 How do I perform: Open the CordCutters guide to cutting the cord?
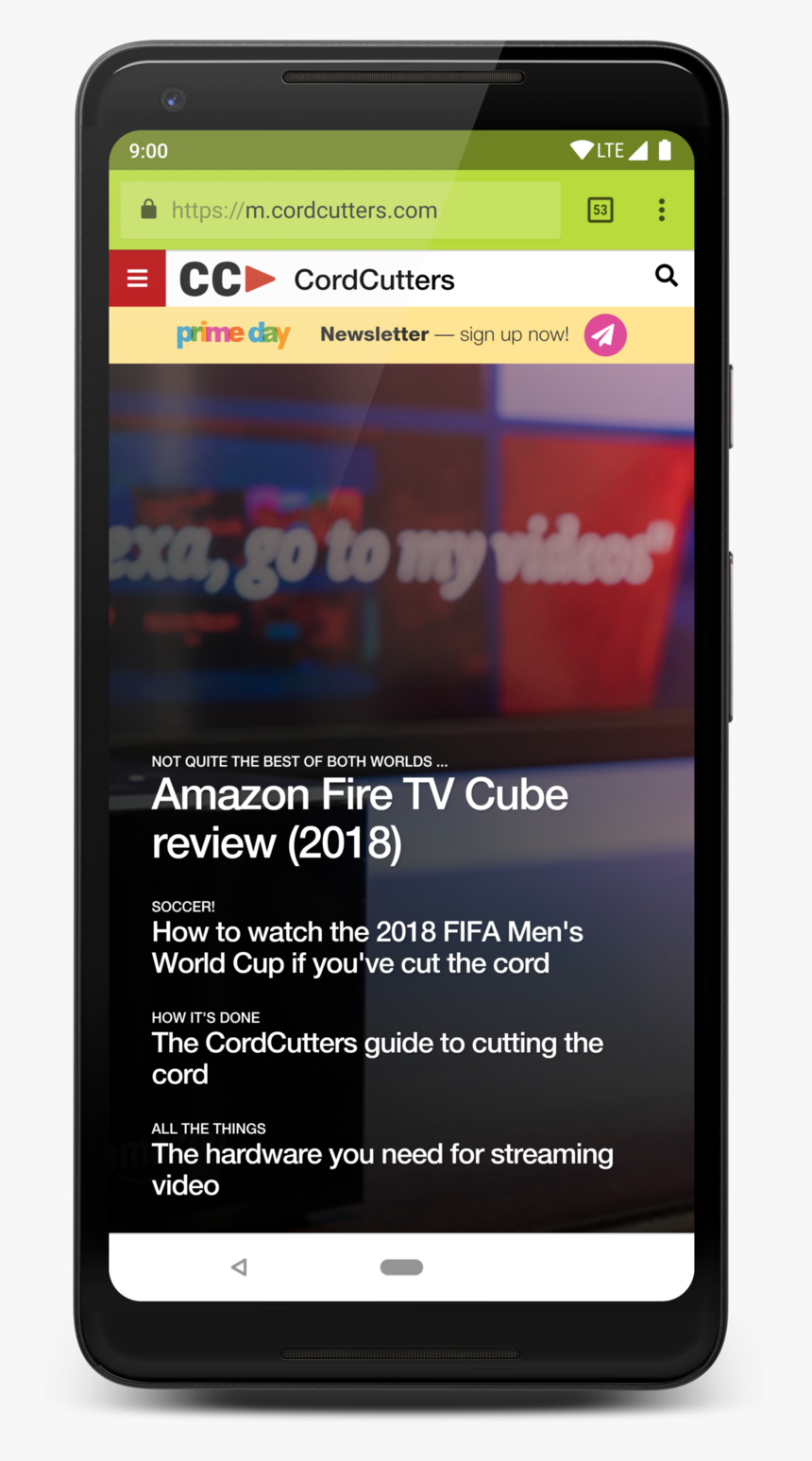coord(376,1058)
